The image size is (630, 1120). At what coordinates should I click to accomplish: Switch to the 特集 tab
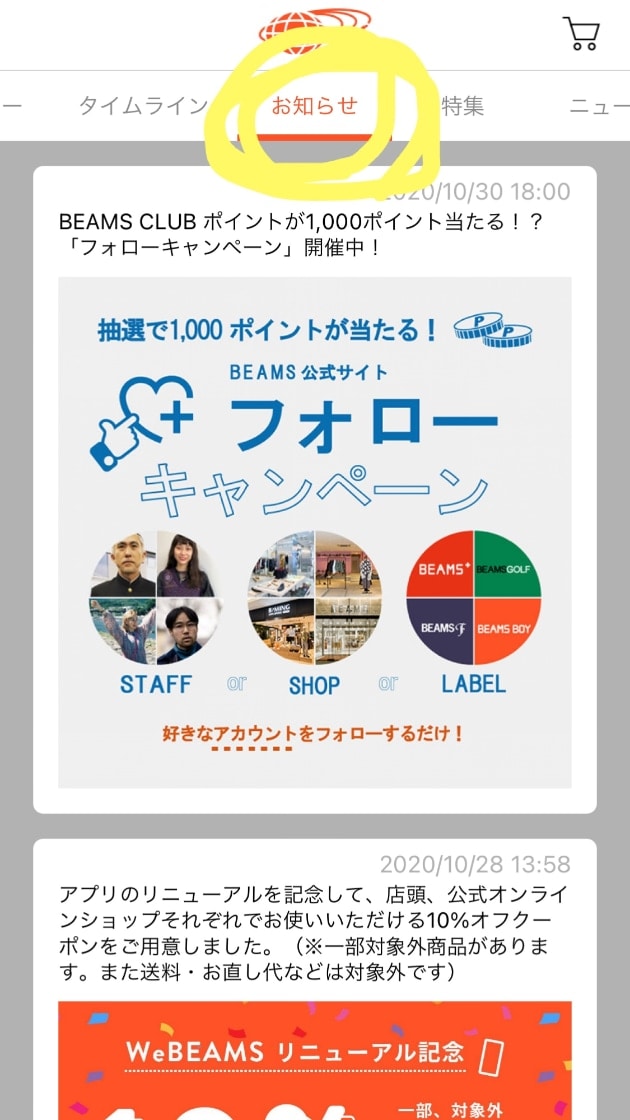pos(462,106)
